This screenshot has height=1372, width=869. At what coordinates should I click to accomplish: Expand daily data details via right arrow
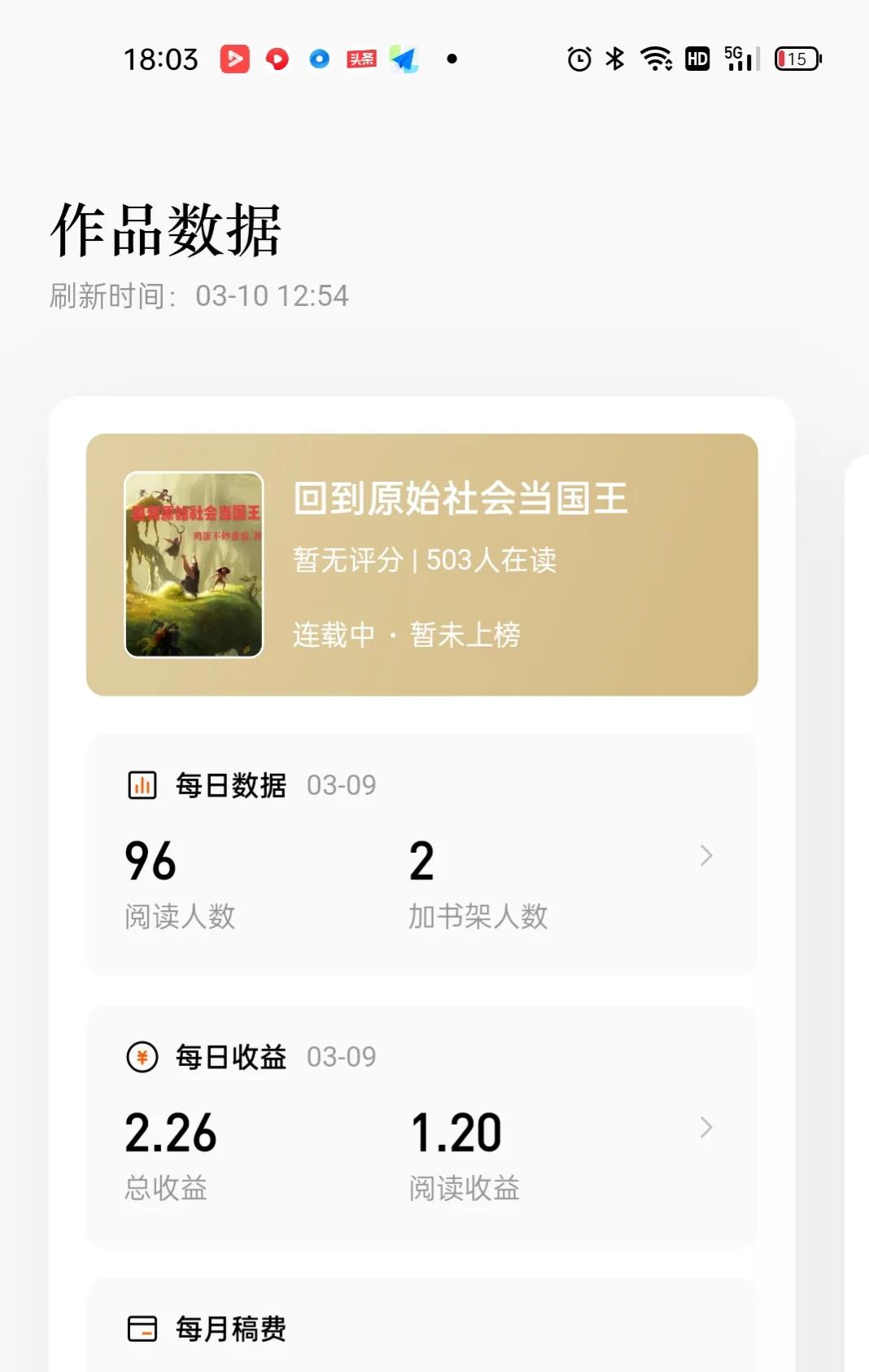704,856
